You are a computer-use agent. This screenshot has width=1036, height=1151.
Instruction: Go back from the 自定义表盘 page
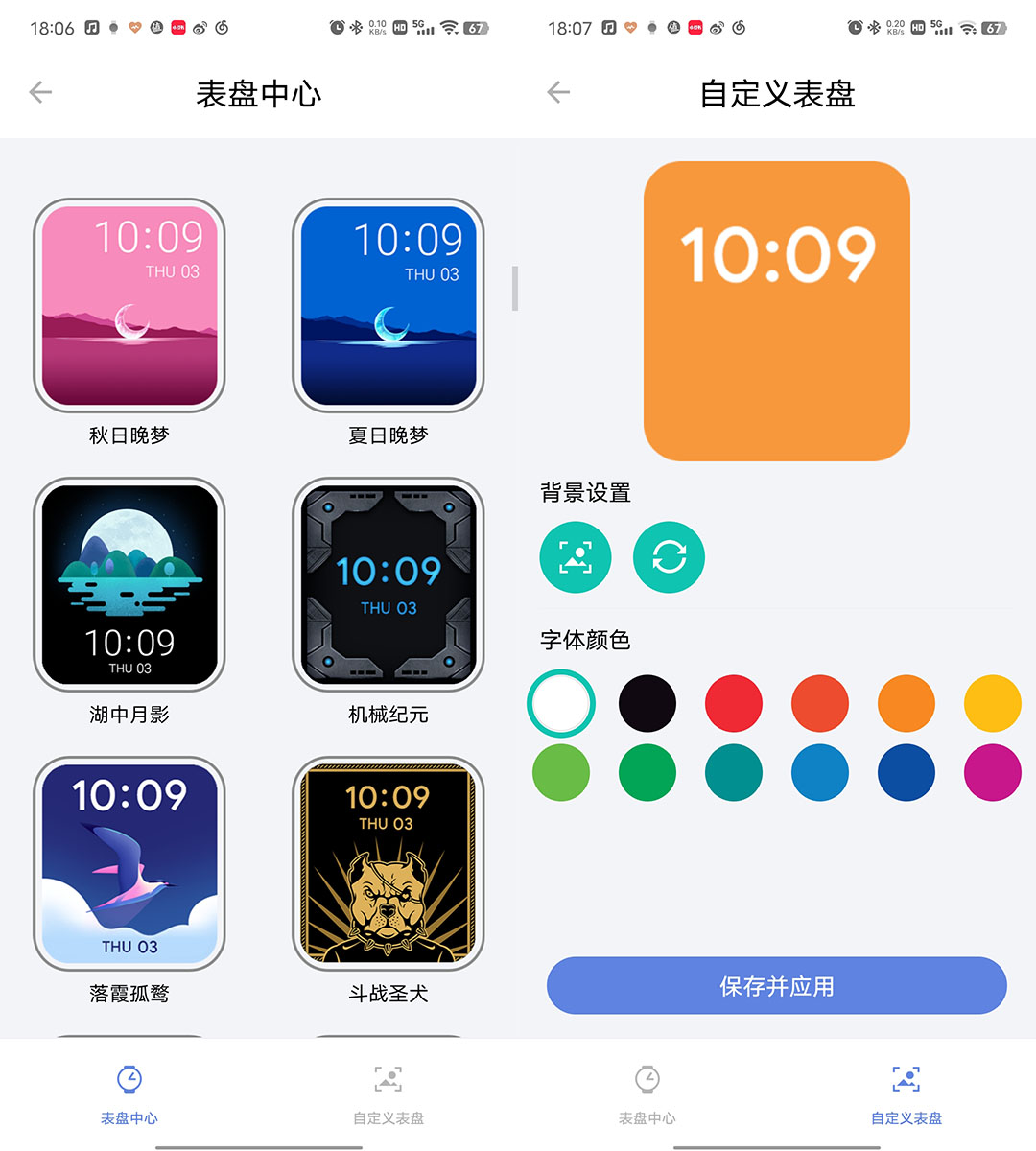(558, 92)
